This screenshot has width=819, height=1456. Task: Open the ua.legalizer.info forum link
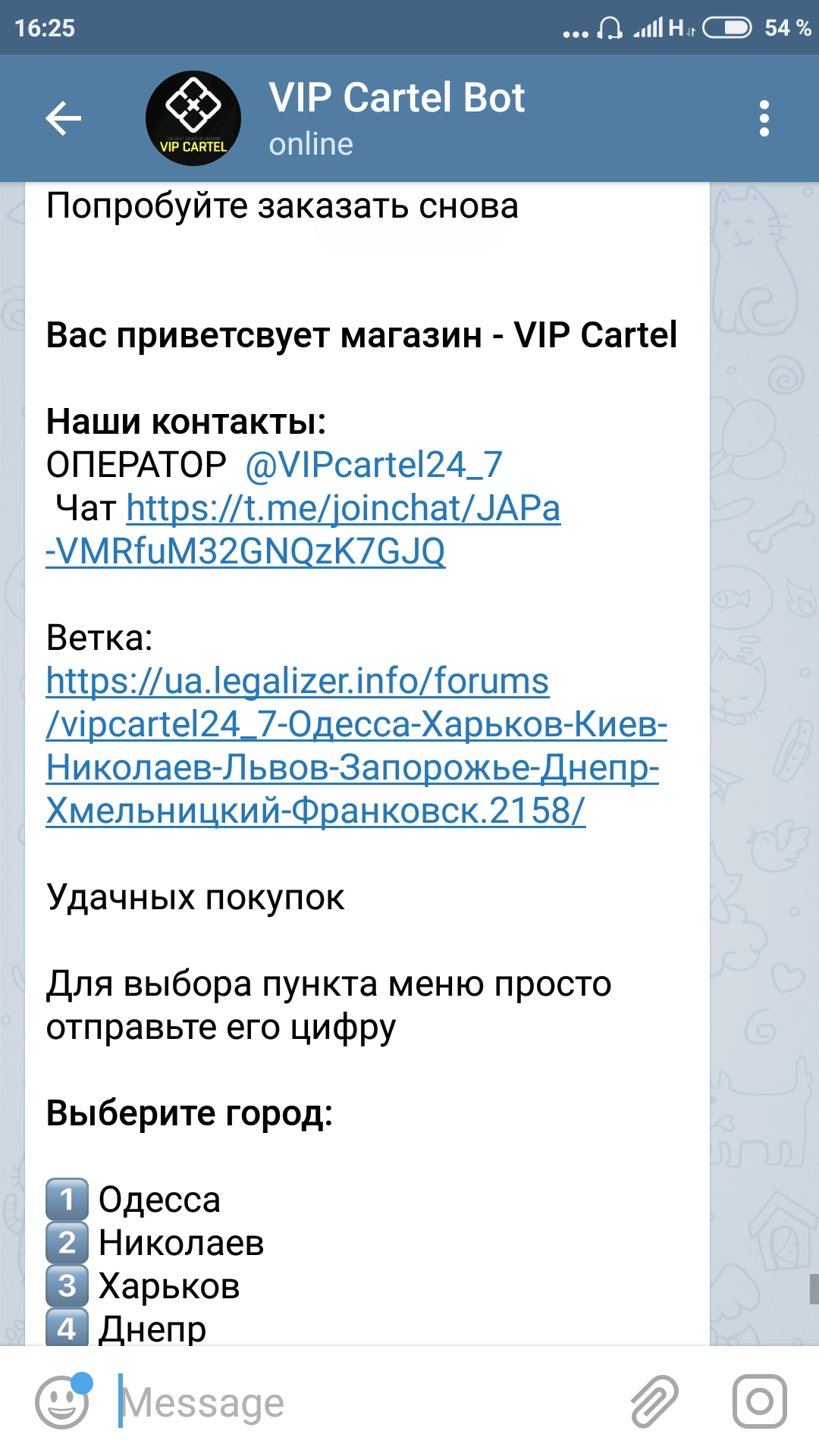(356, 746)
